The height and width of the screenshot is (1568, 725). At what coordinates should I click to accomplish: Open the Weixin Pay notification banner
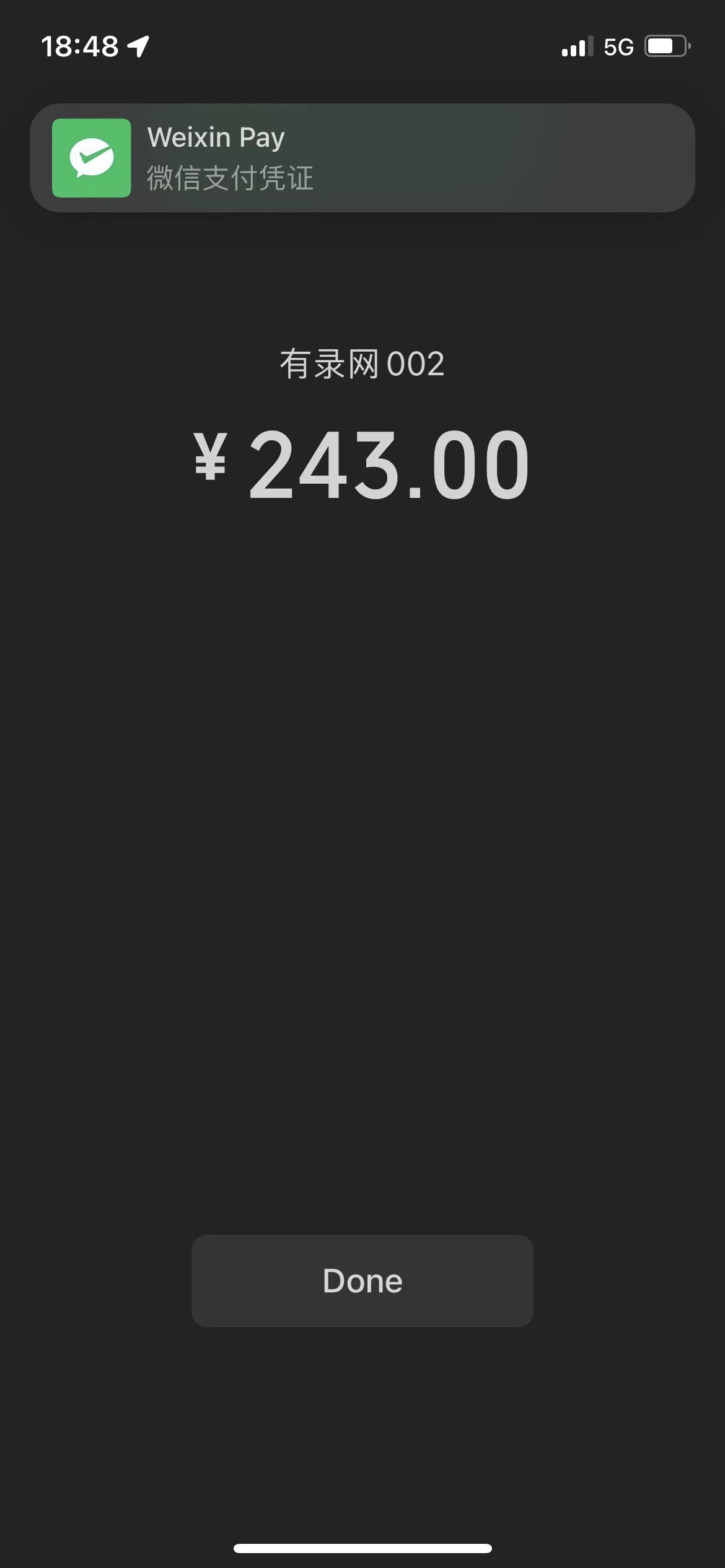[362, 158]
